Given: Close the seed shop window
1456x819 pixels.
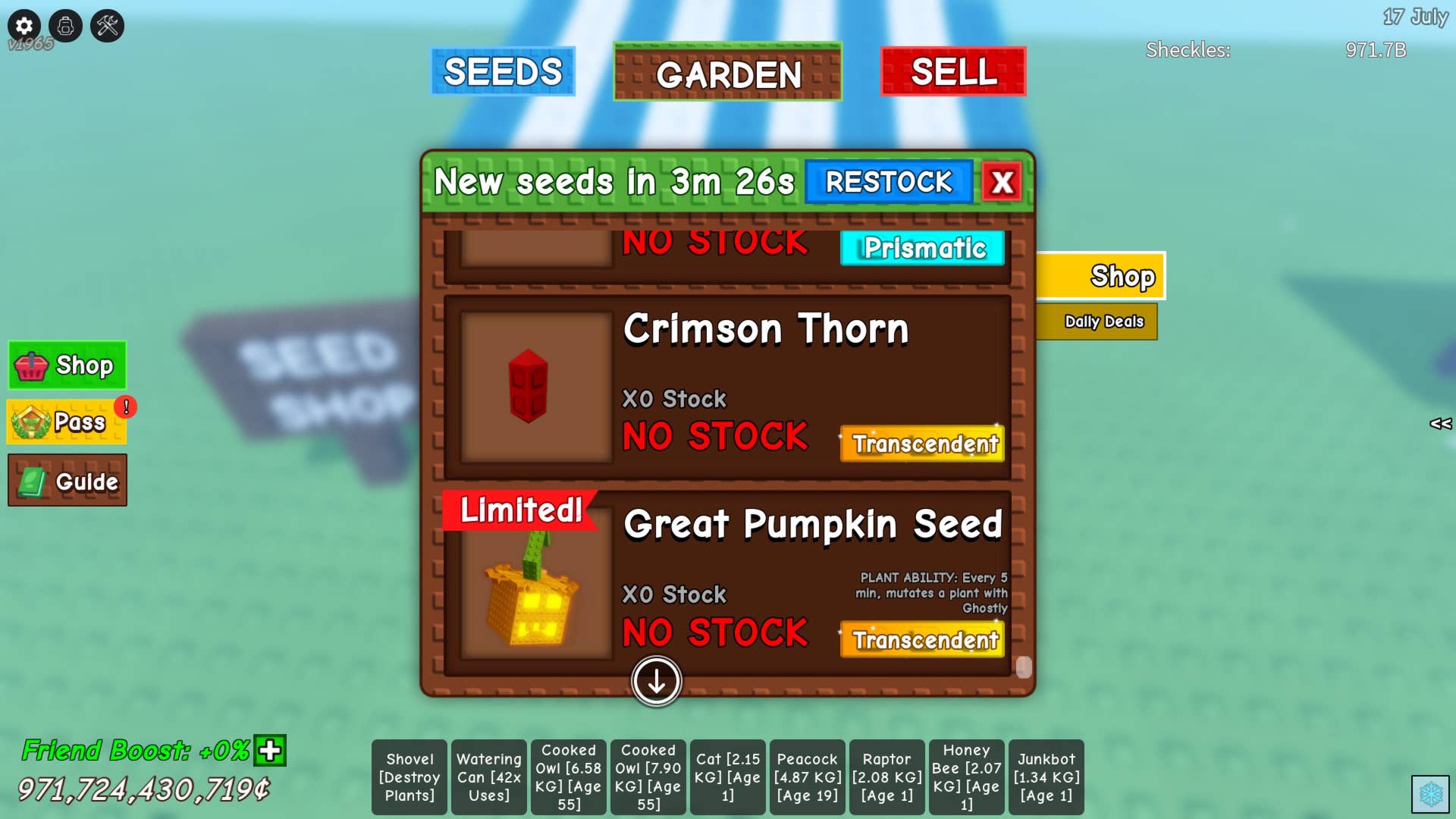Looking at the screenshot, I should click(x=1002, y=182).
